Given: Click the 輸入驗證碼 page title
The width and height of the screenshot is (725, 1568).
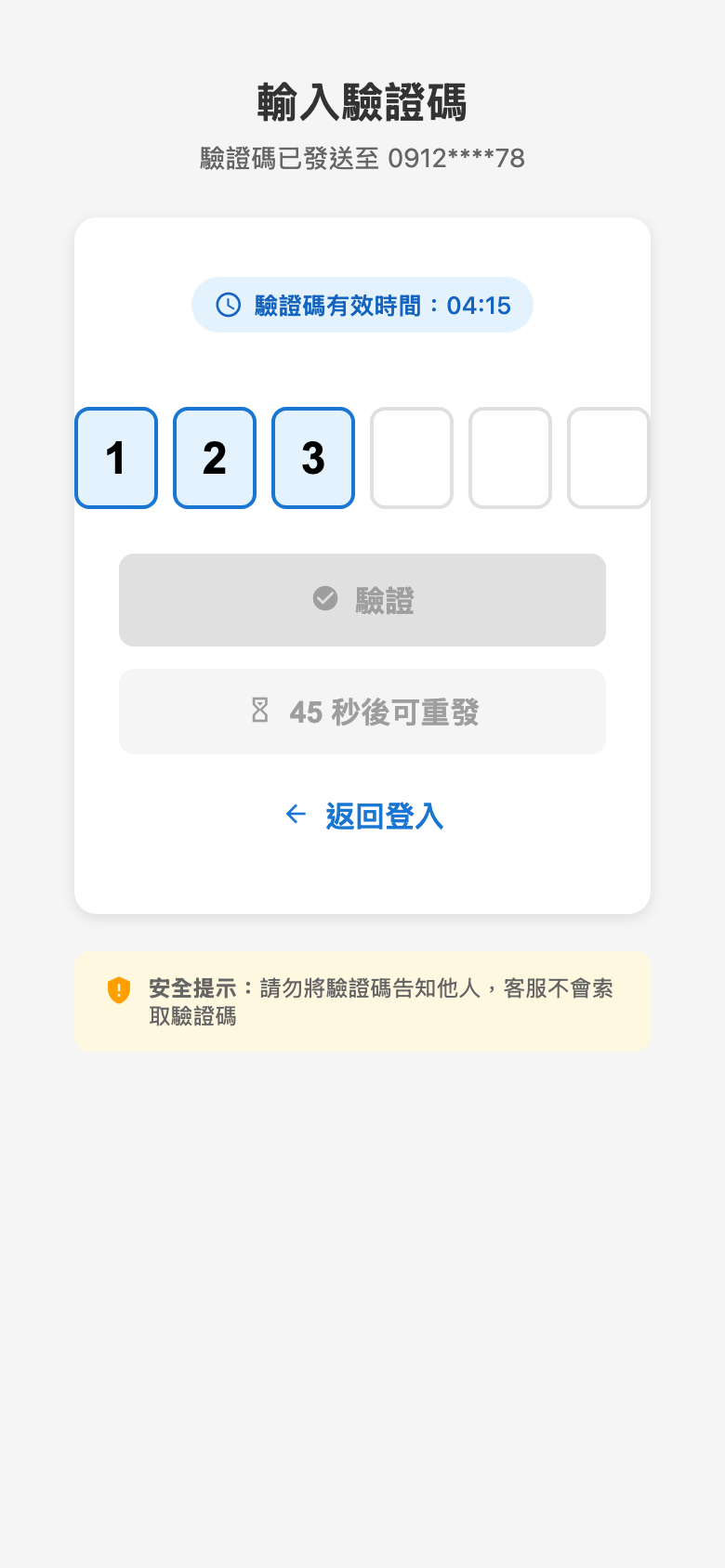Looking at the screenshot, I should (x=362, y=102).
